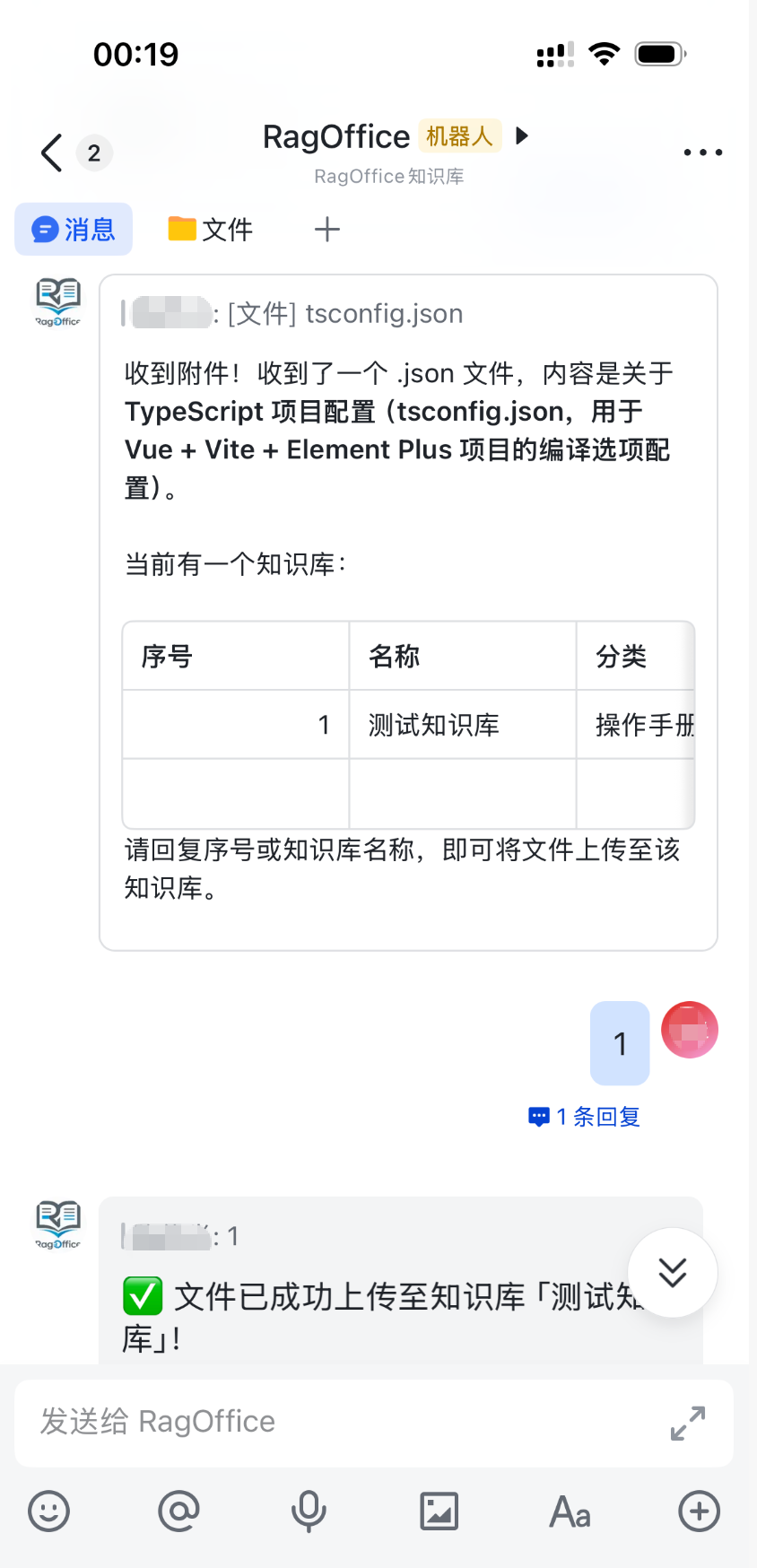Screen dimensions: 757x1568
Task: Tap the RagOffice bot avatar
Action: (56, 302)
